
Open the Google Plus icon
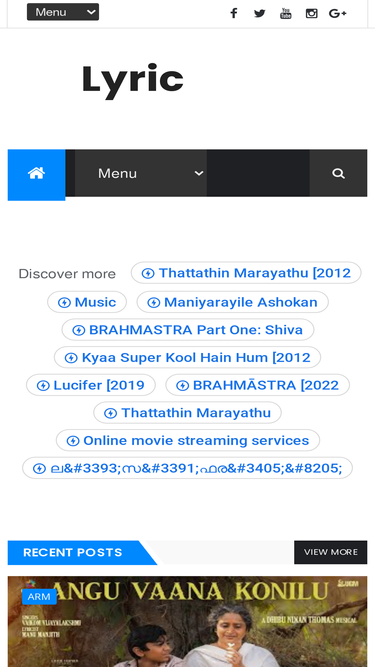[338, 13]
